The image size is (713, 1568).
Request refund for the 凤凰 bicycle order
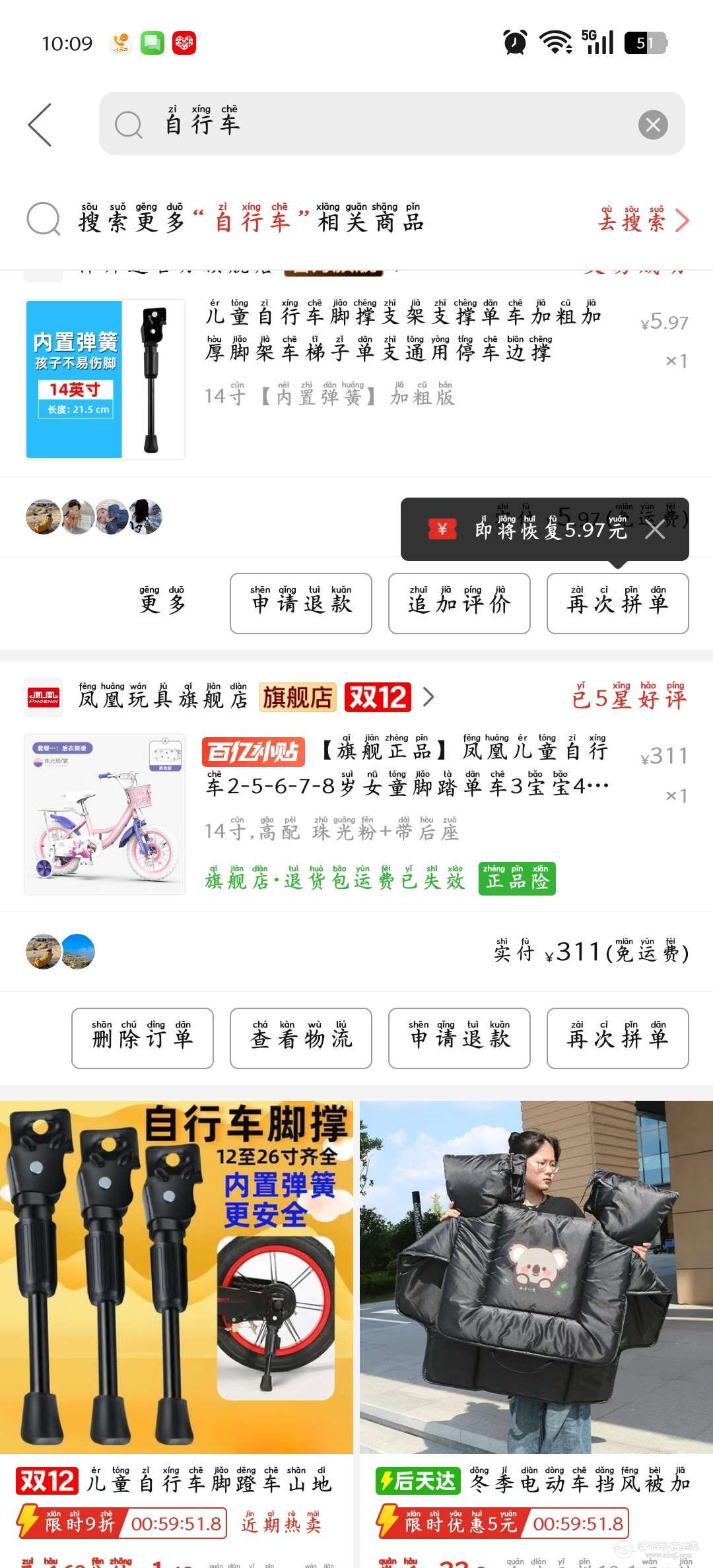point(459,1038)
